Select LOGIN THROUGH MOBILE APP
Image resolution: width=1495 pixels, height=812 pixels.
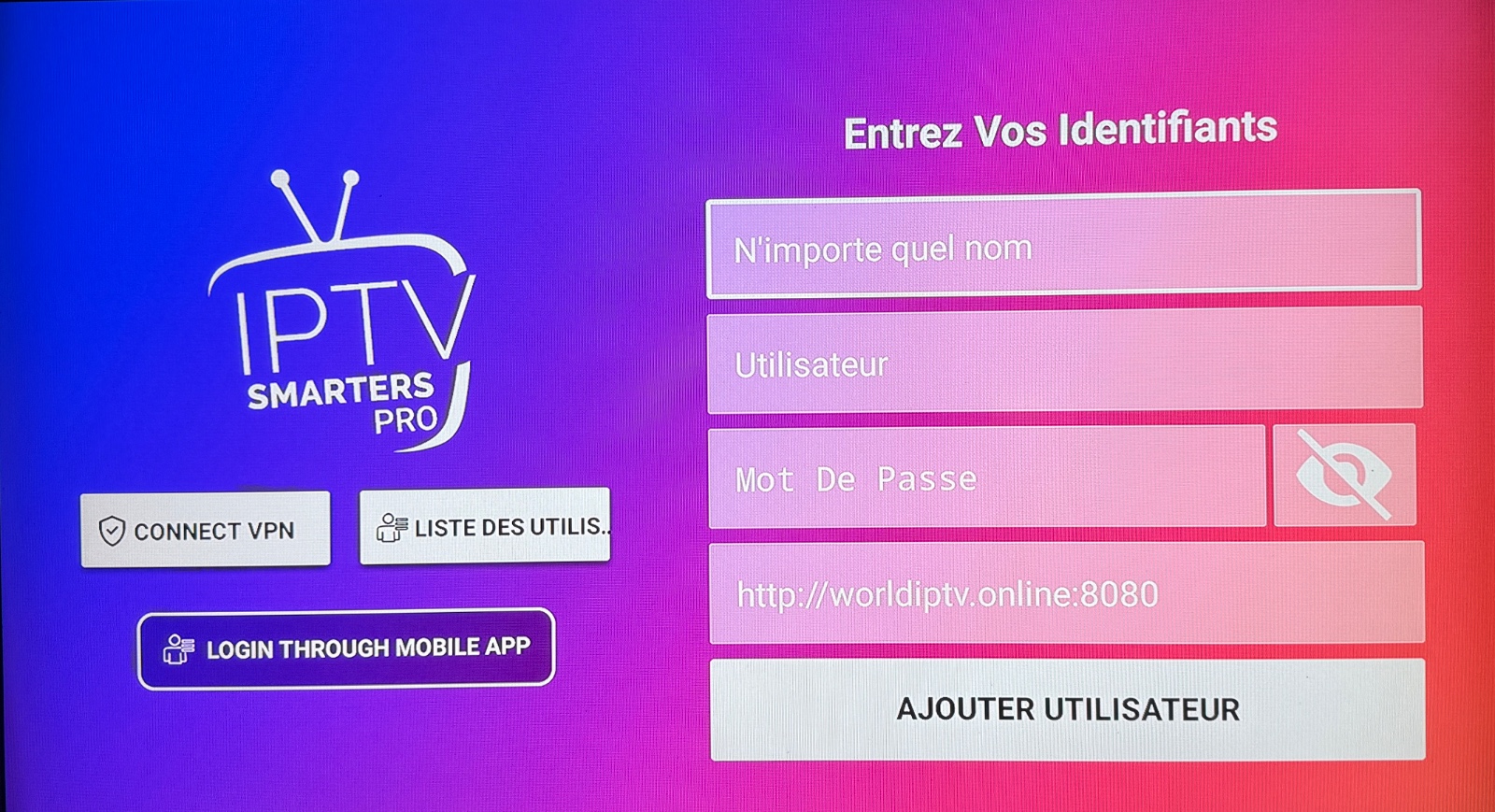346,648
